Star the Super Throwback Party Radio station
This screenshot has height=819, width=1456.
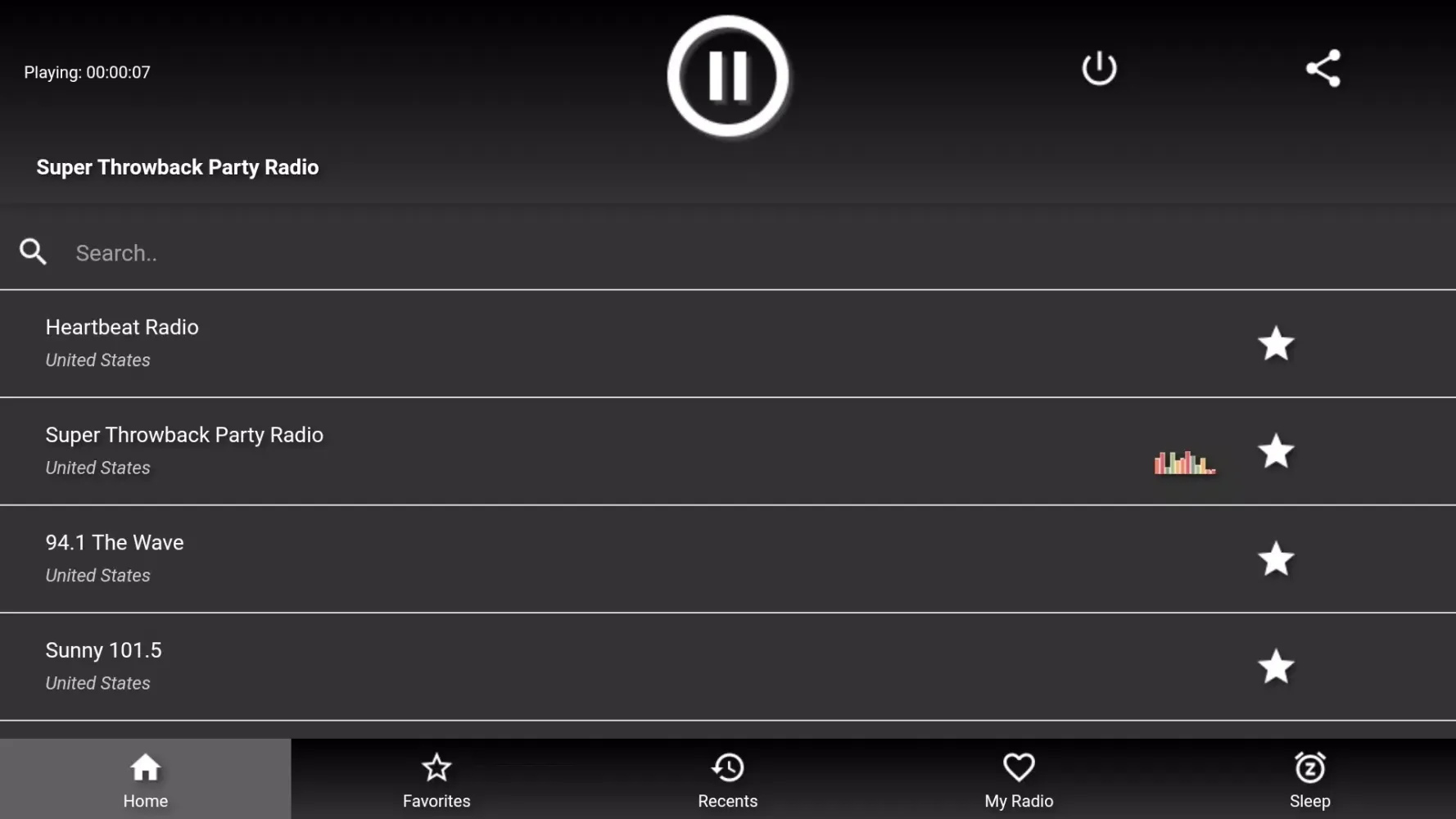[x=1275, y=451]
